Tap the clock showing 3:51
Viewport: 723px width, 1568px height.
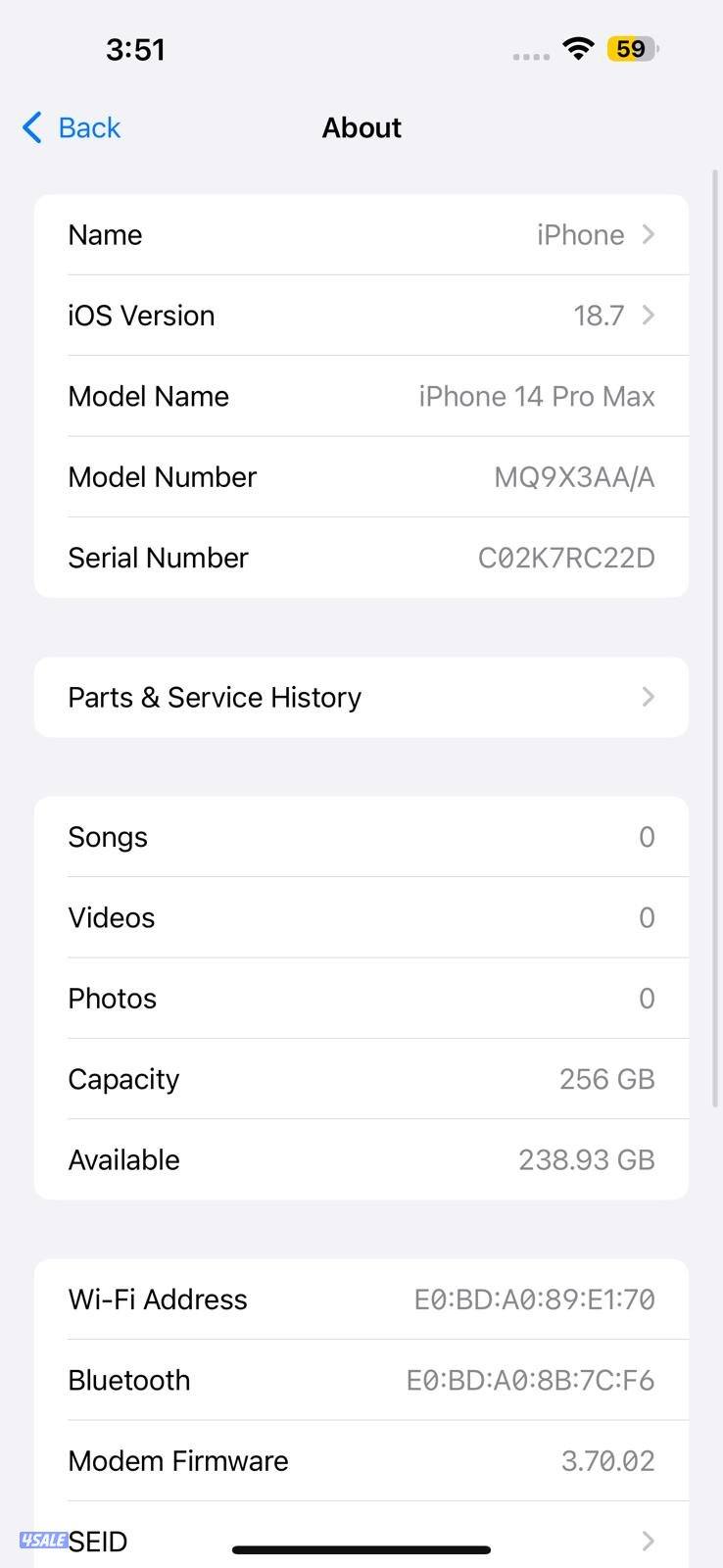click(x=136, y=49)
